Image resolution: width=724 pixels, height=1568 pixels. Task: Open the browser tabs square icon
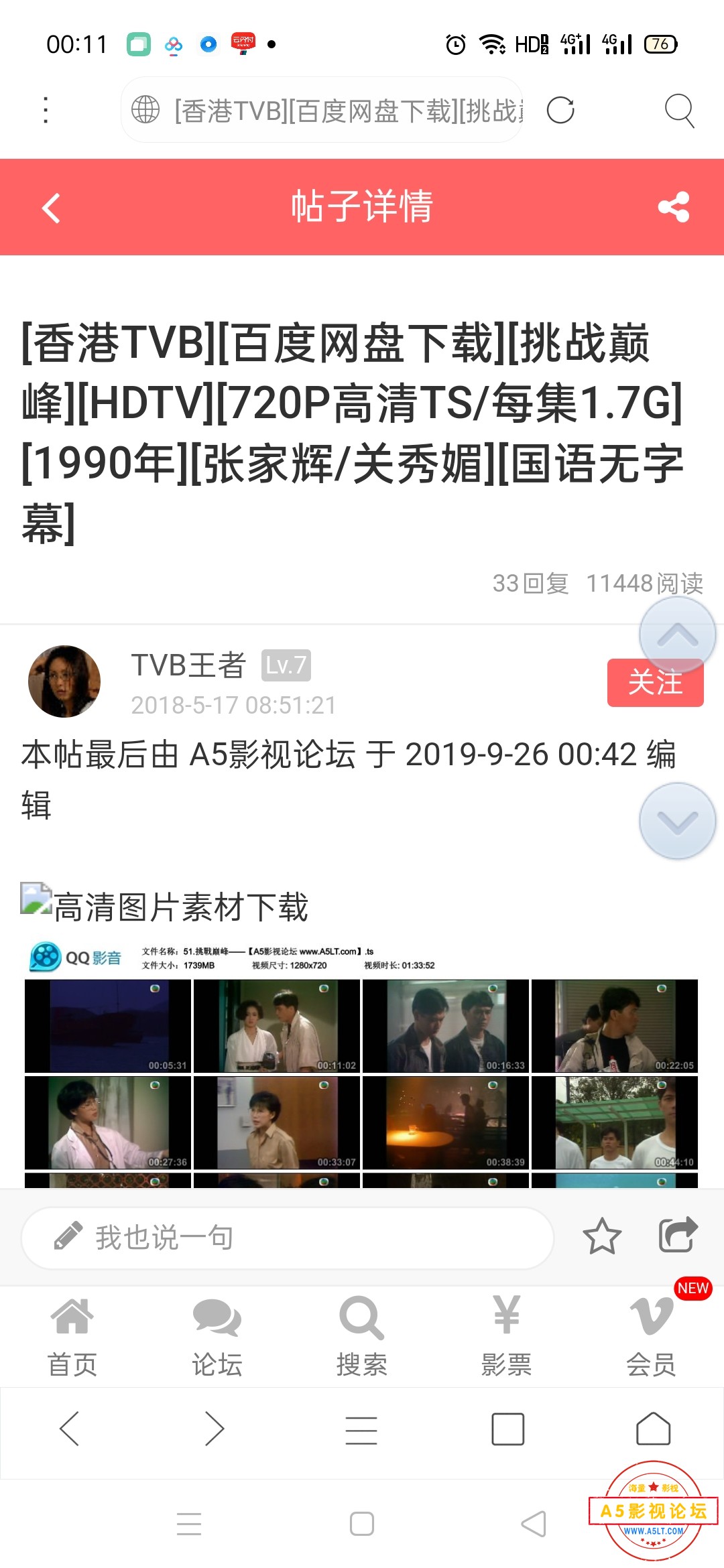(x=507, y=1429)
